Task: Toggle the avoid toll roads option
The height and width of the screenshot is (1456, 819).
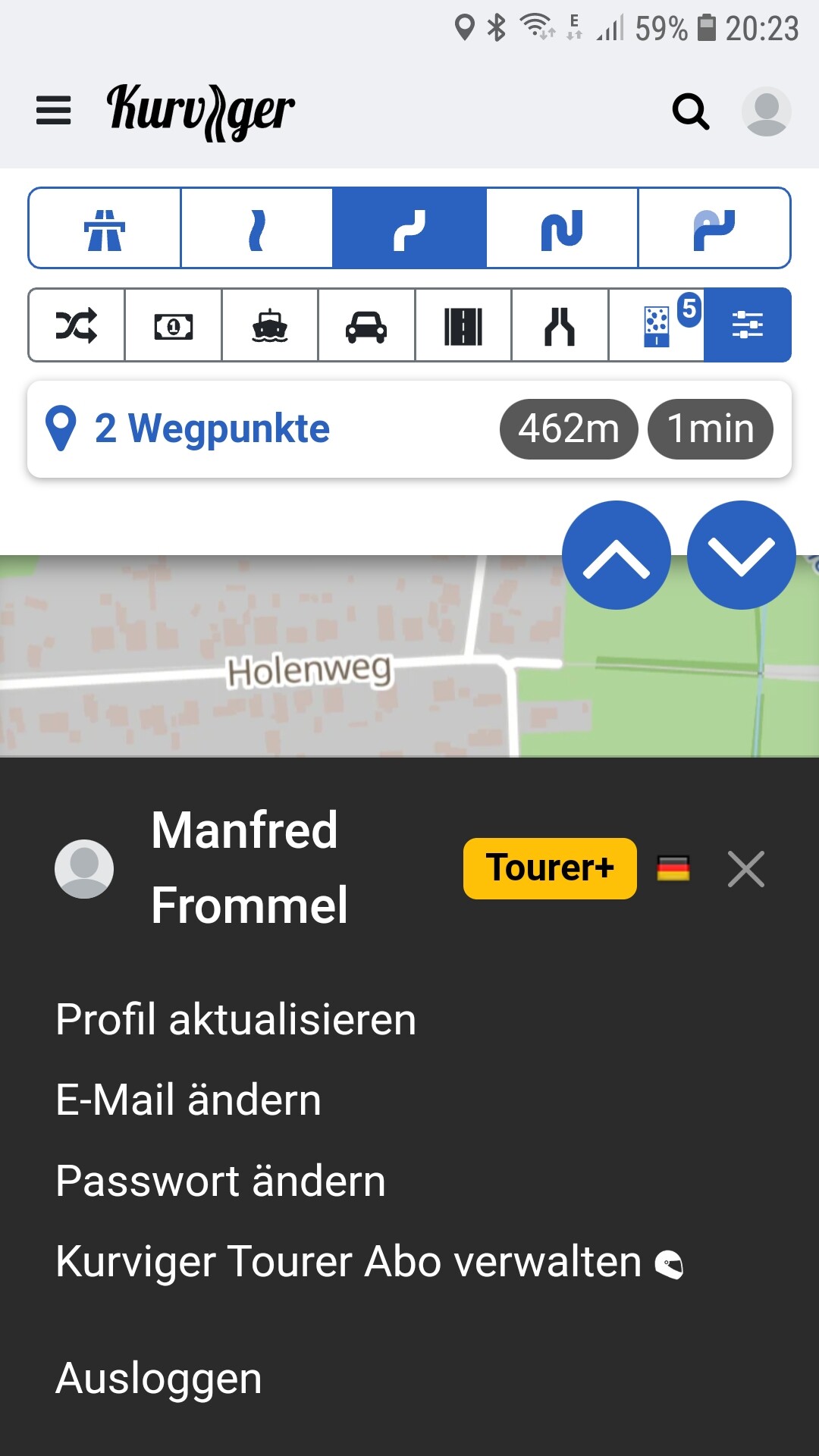Action: pos(174,325)
